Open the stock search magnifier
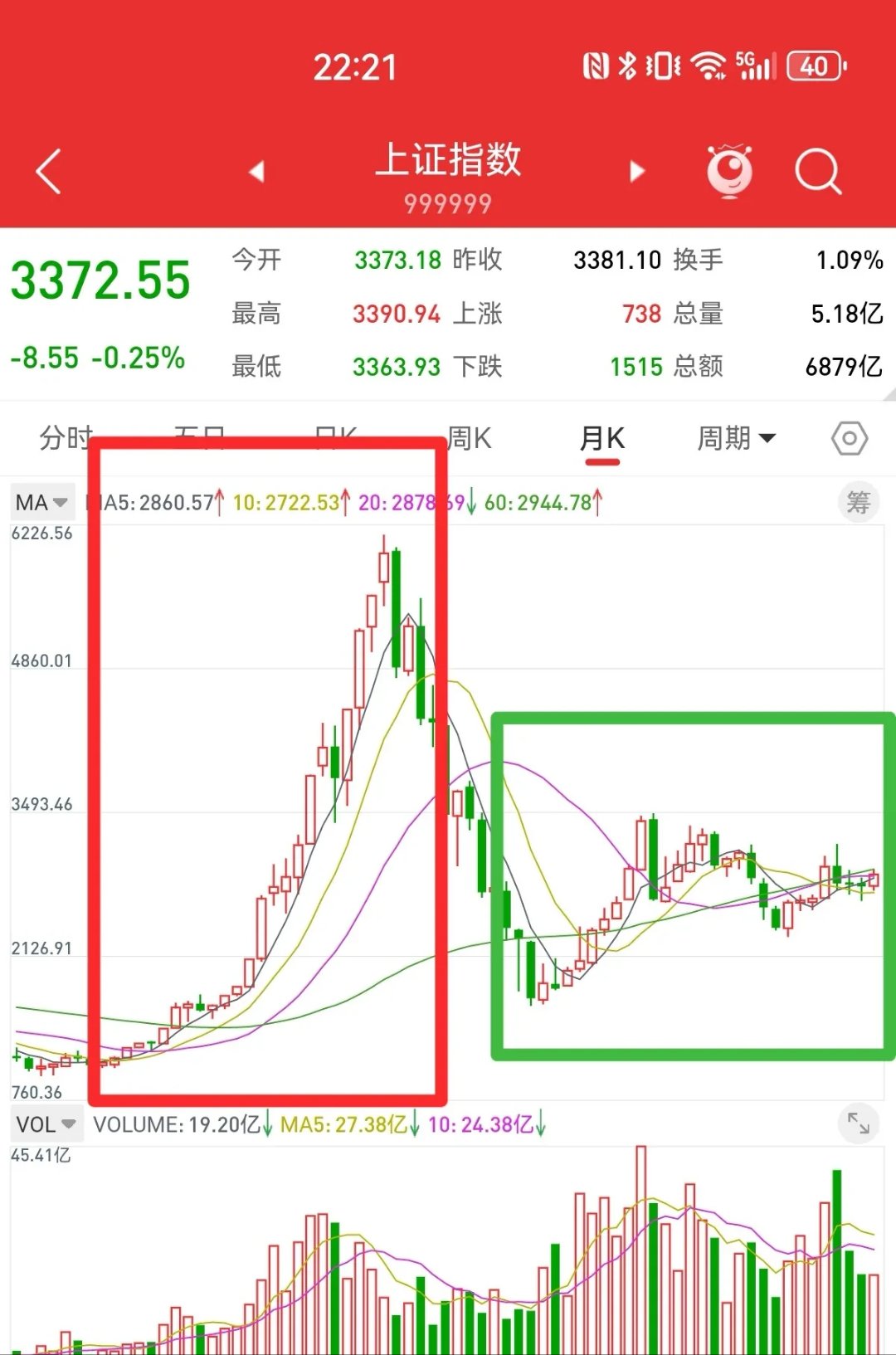 coord(818,172)
